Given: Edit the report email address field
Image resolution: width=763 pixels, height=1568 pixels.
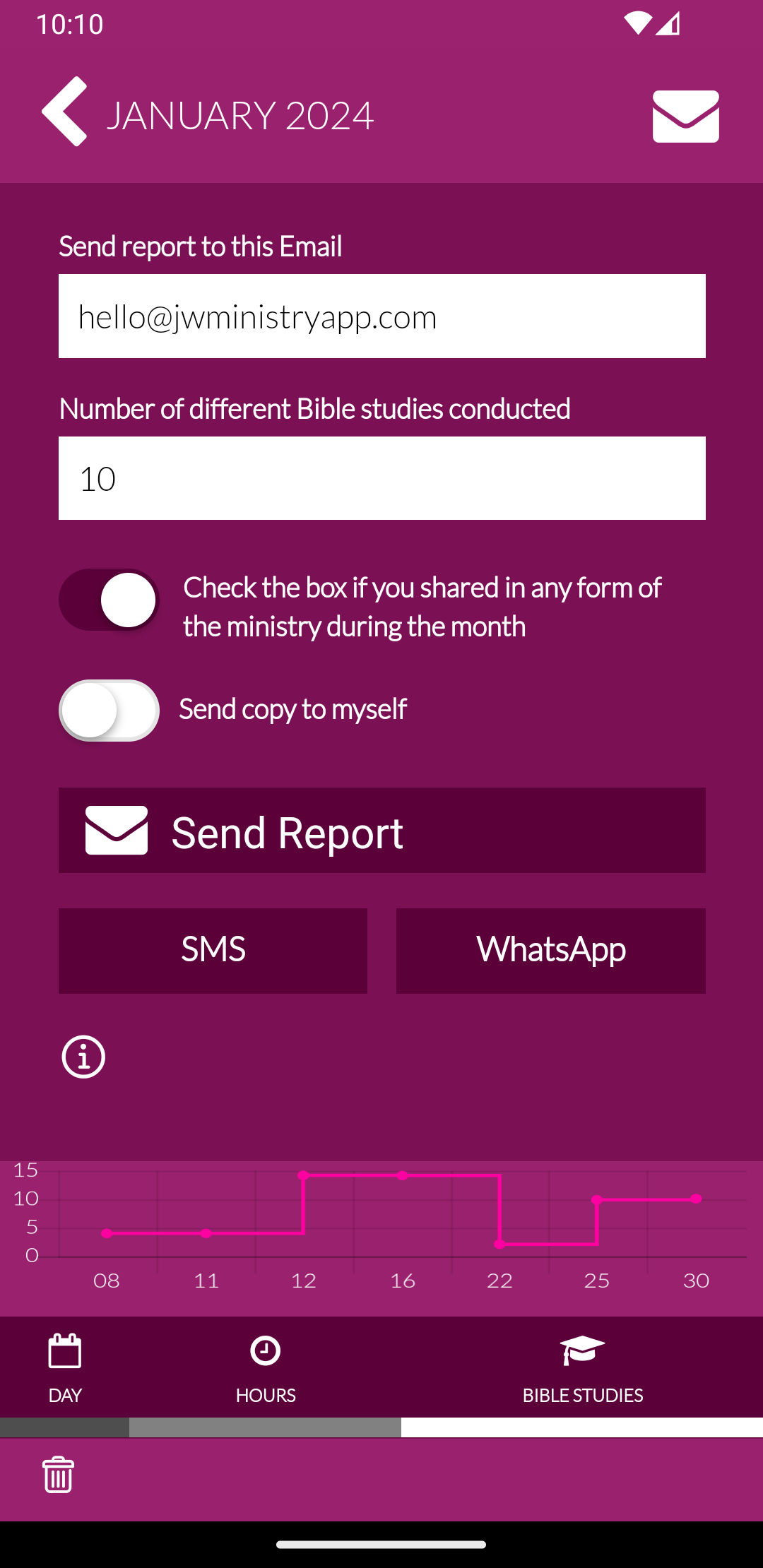Looking at the screenshot, I should tap(381, 316).
